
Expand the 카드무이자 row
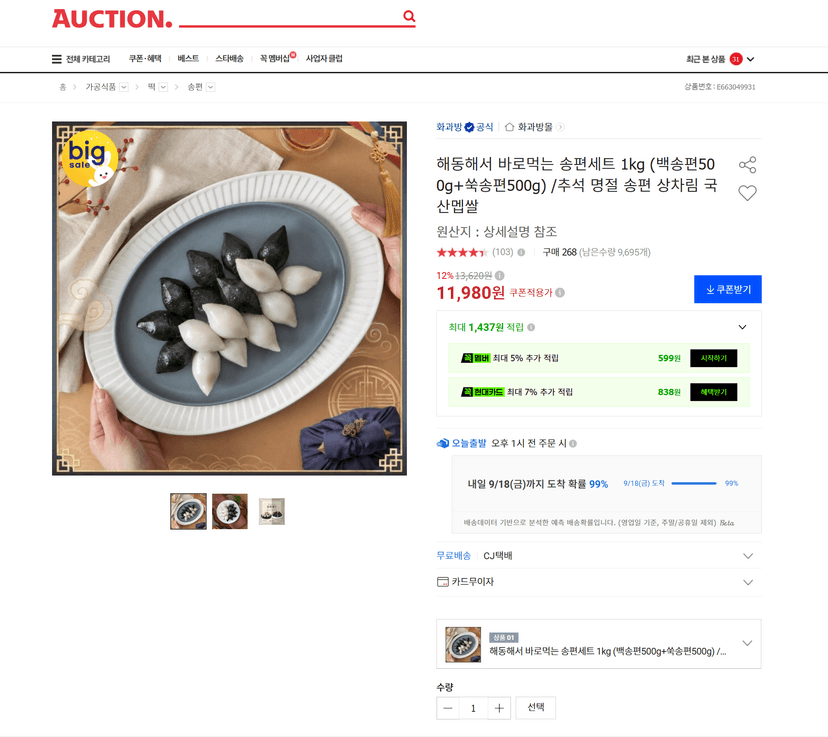599,582
